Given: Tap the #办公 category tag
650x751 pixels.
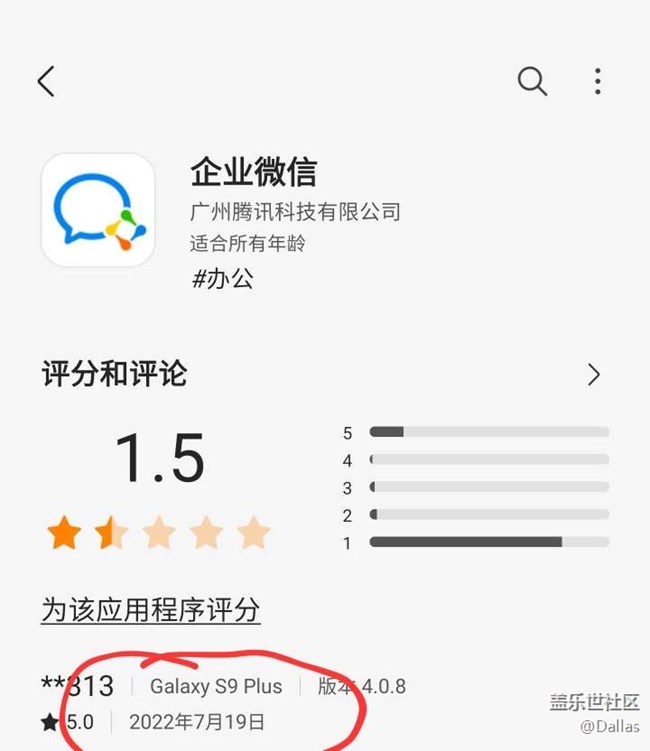Looking at the screenshot, I should (222, 278).
